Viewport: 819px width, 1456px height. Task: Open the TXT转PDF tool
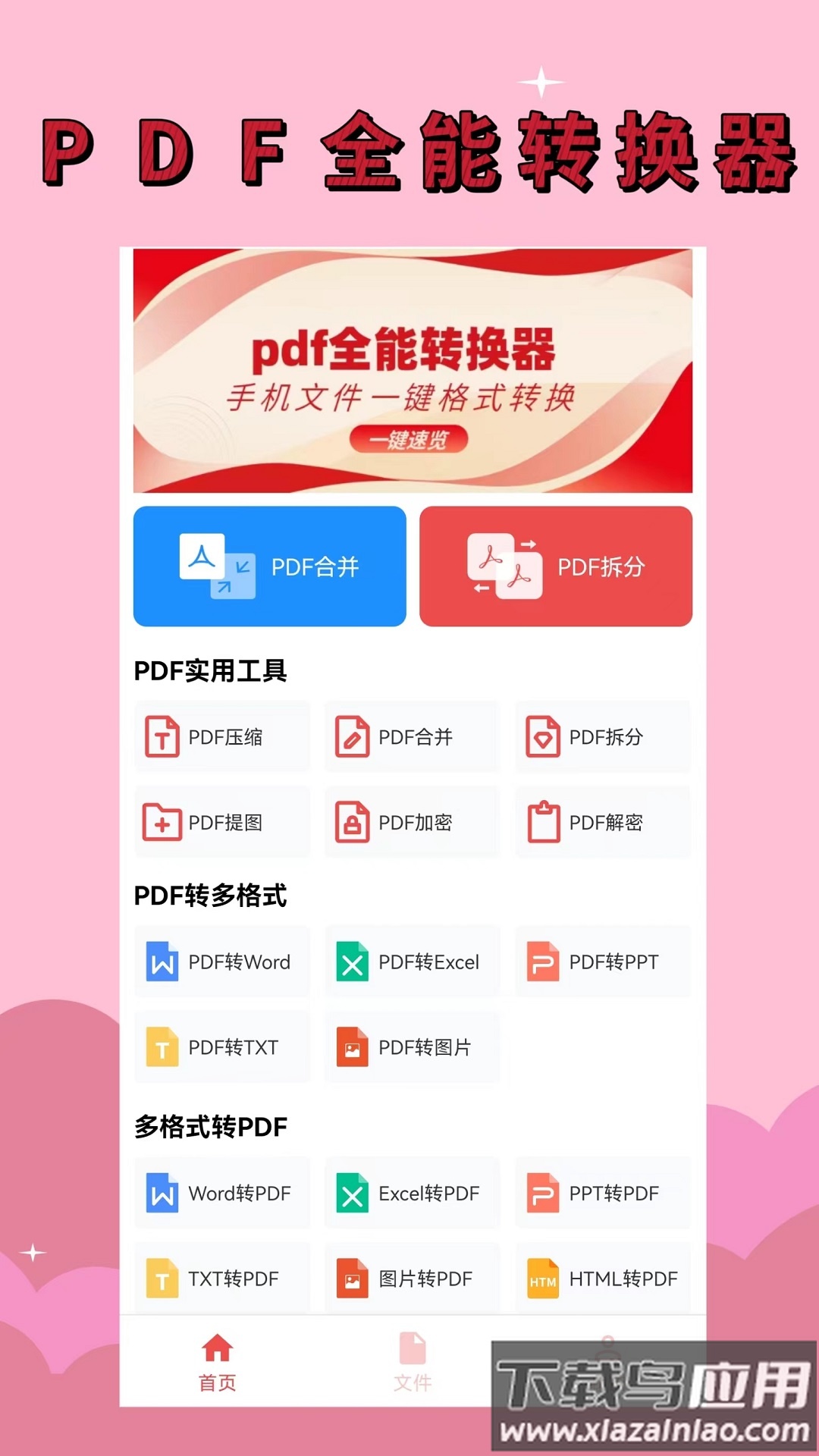click(221, 1279)
